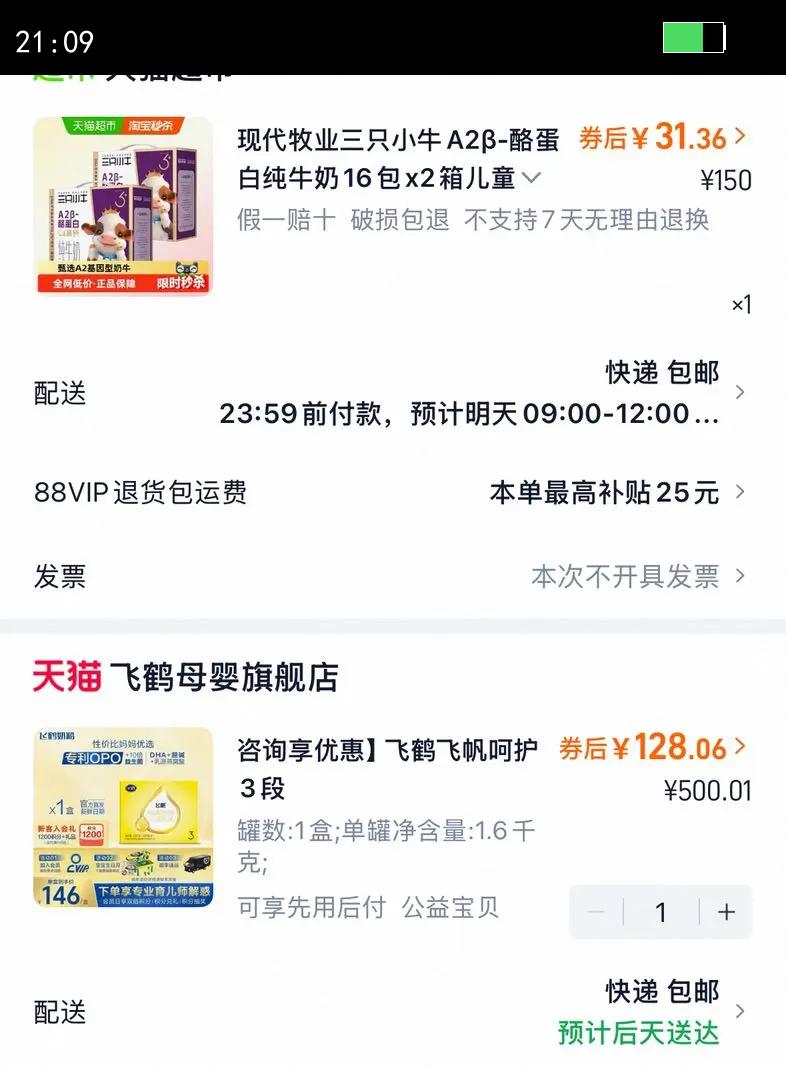786x1066 pixels.
Task: Open the 88VIP退货包运费 row
Action: coord(393,492)
